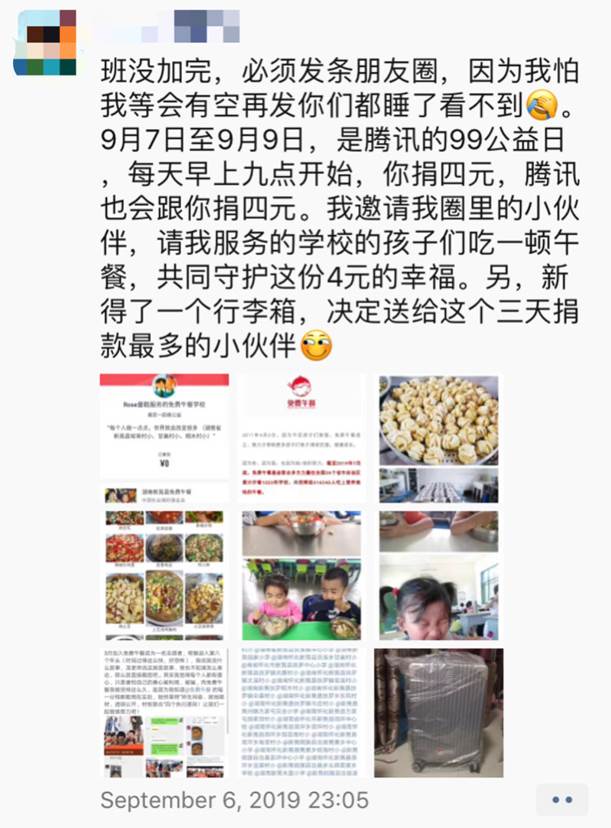Open the steamed dumplings tray photo
The width and height of the screenshot is (611, 828).
coord(439,438)
